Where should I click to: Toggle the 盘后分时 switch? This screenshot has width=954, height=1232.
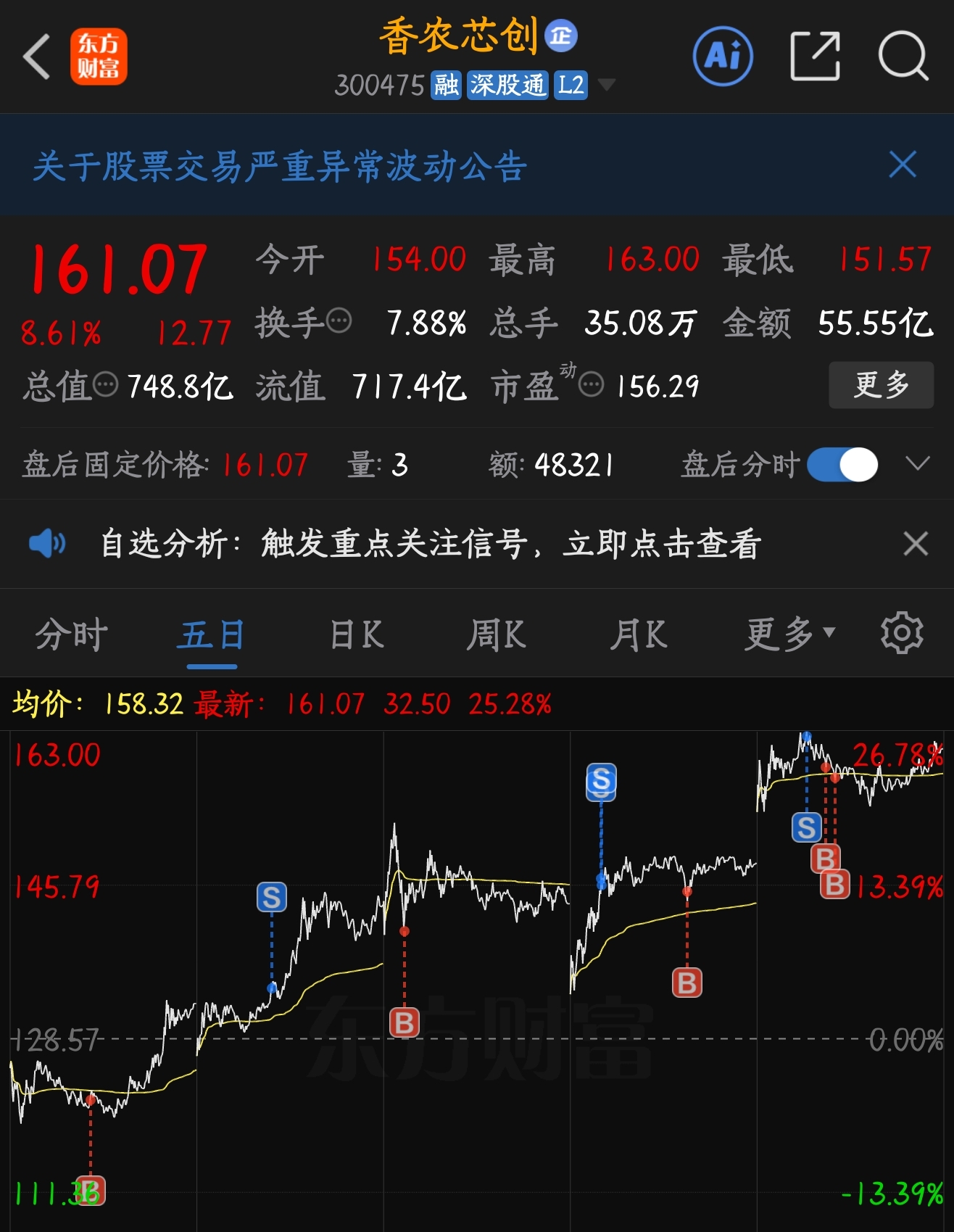tap(842, 465)
